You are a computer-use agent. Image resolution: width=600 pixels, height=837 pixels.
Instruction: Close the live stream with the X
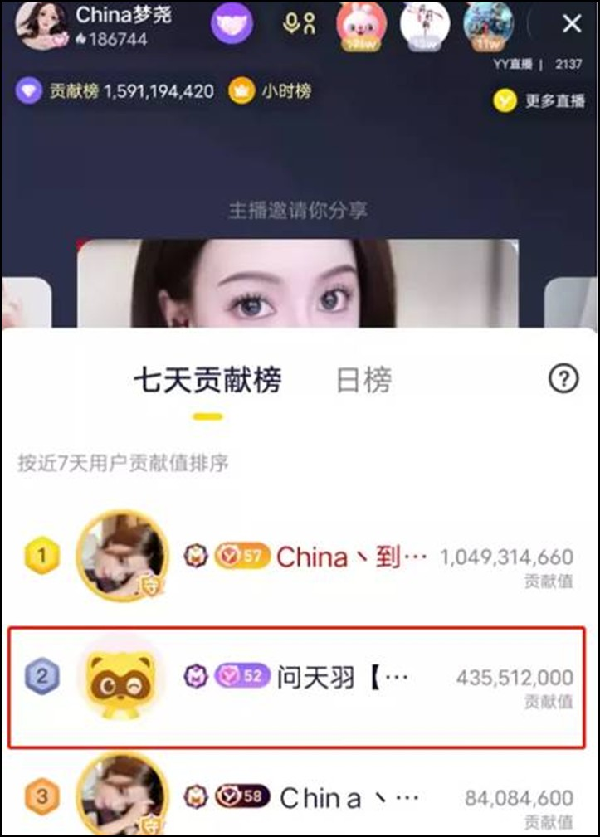coord(572,24)
